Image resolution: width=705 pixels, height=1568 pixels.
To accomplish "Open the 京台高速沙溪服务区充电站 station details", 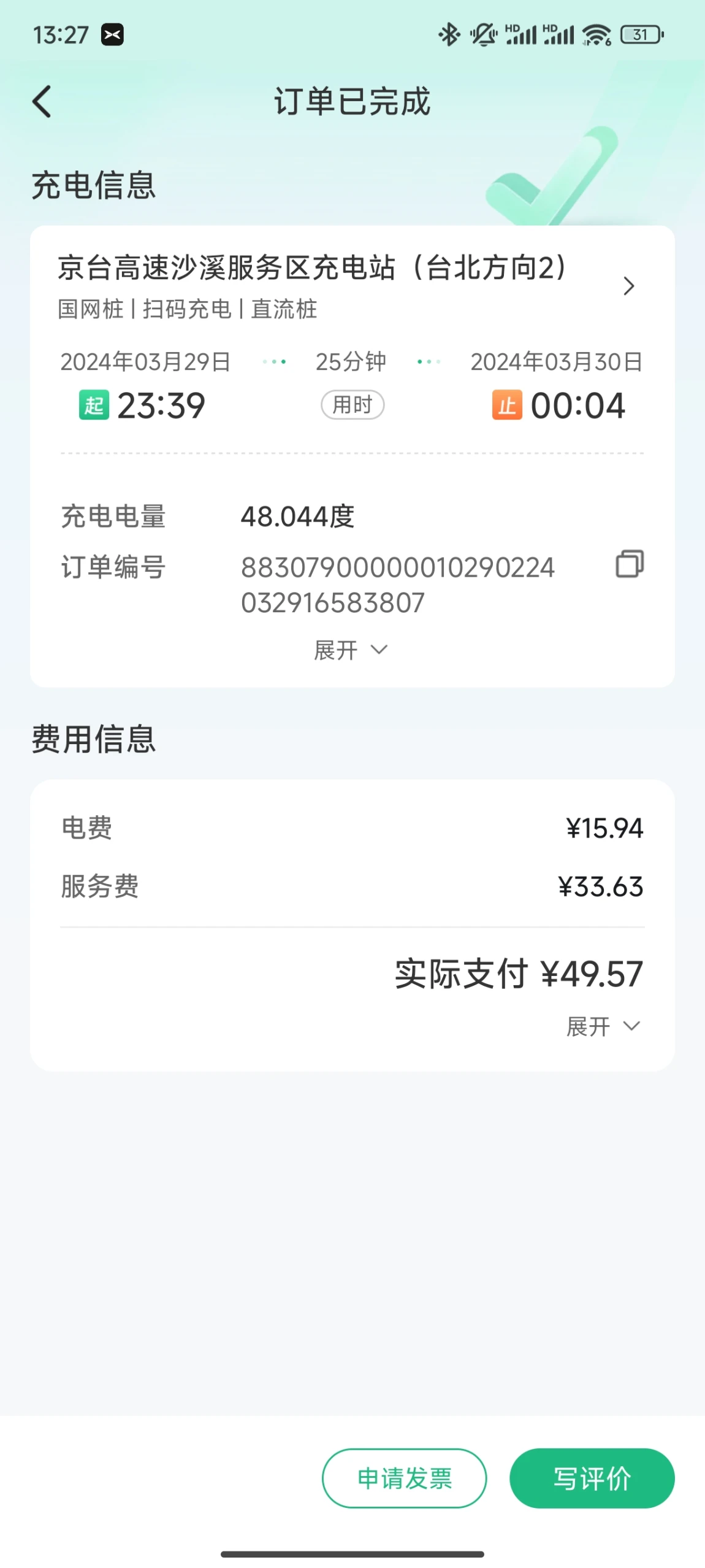I will point(628,286).
